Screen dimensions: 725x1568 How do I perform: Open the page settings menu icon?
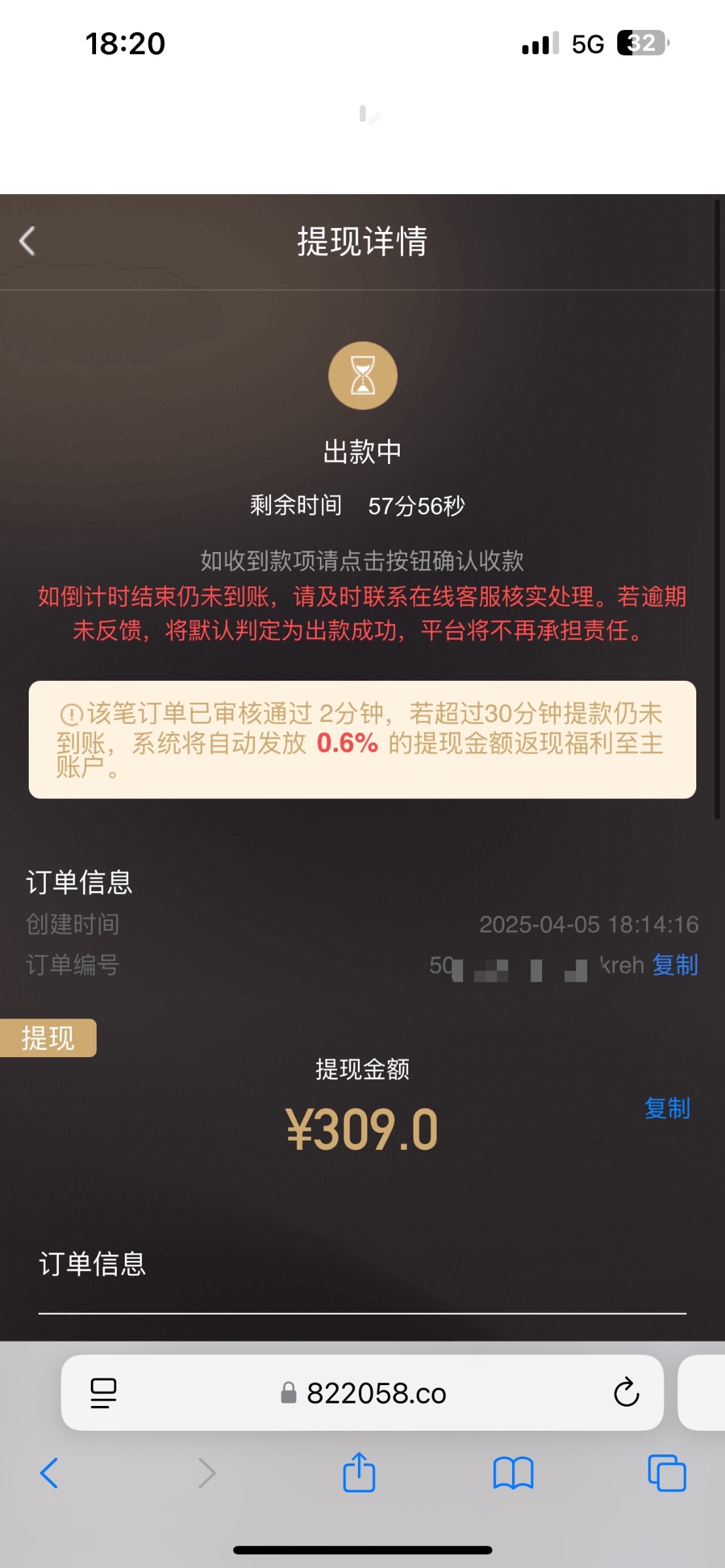[x=103, y=1393]
